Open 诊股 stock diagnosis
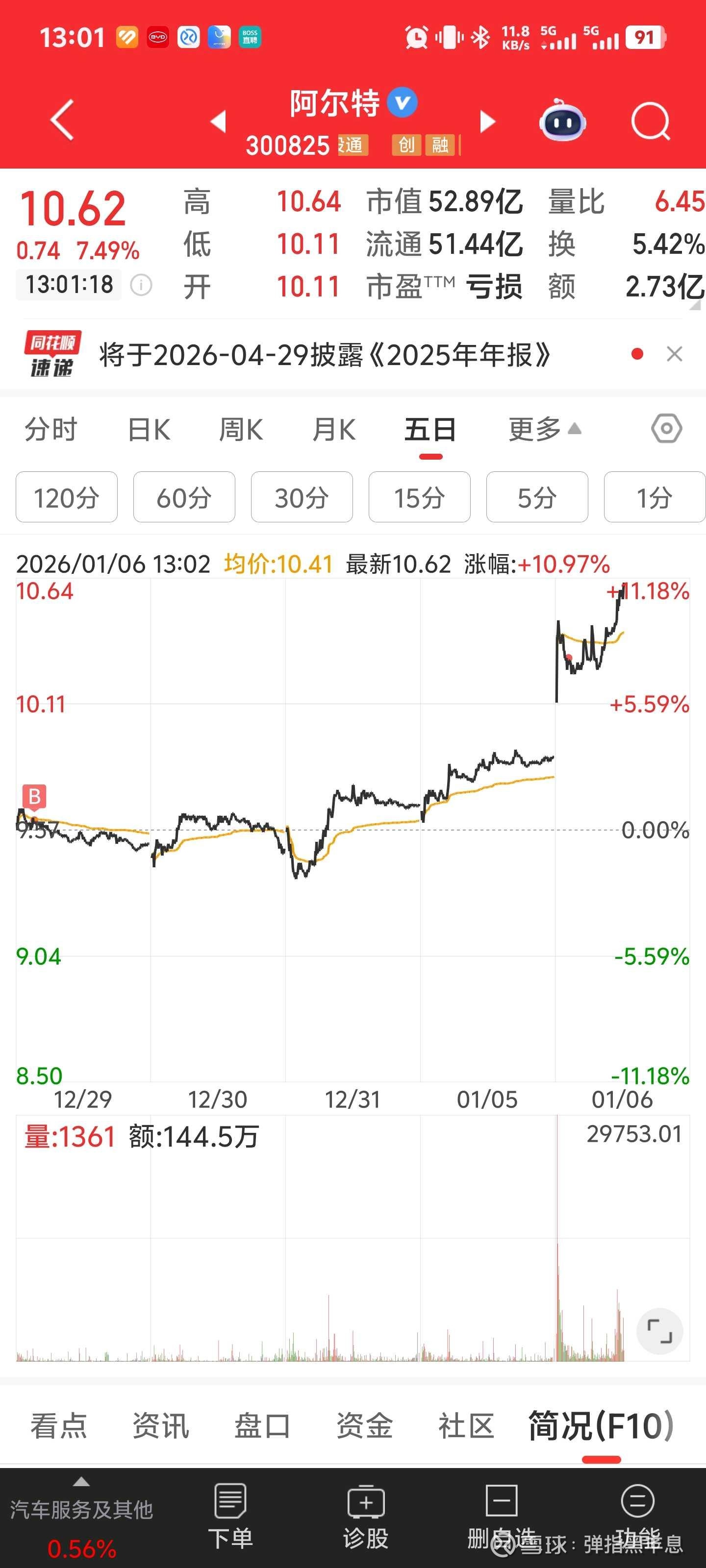The height and width of the screenshot is (1568, 706). [x=365, y=1516]
